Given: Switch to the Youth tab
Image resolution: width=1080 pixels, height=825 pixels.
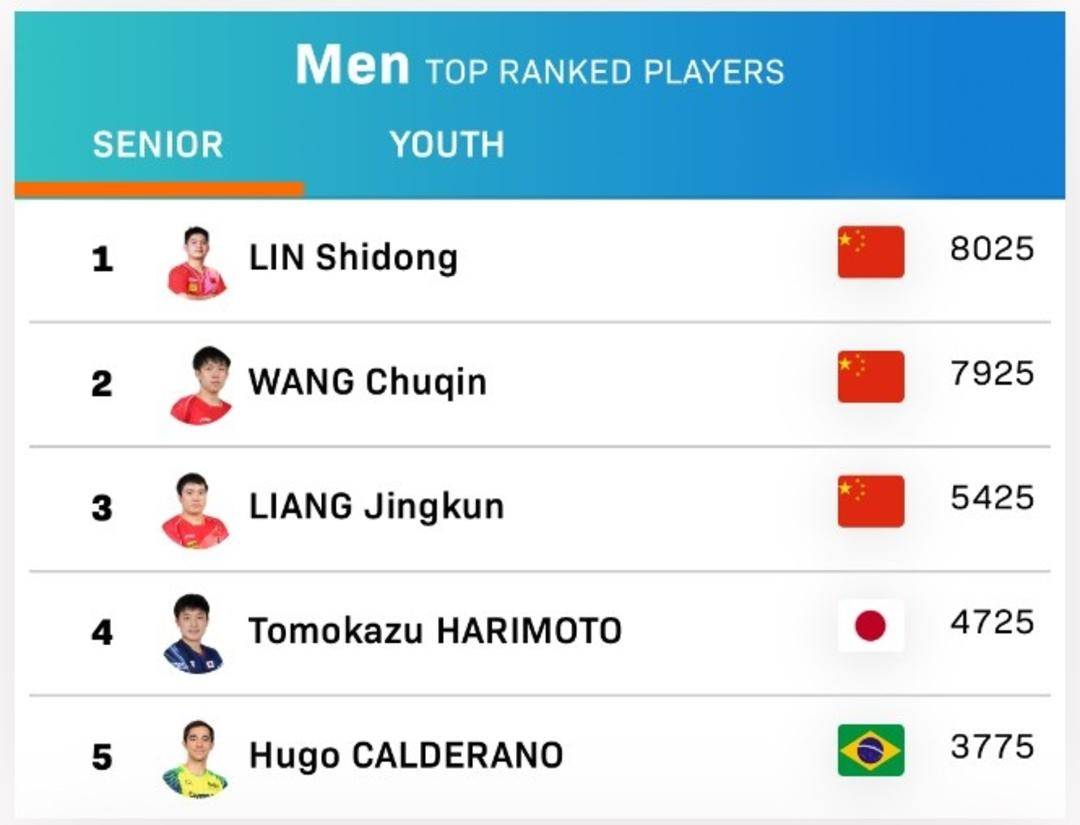Looking at the screenshot, I should [x=446, y=145].
